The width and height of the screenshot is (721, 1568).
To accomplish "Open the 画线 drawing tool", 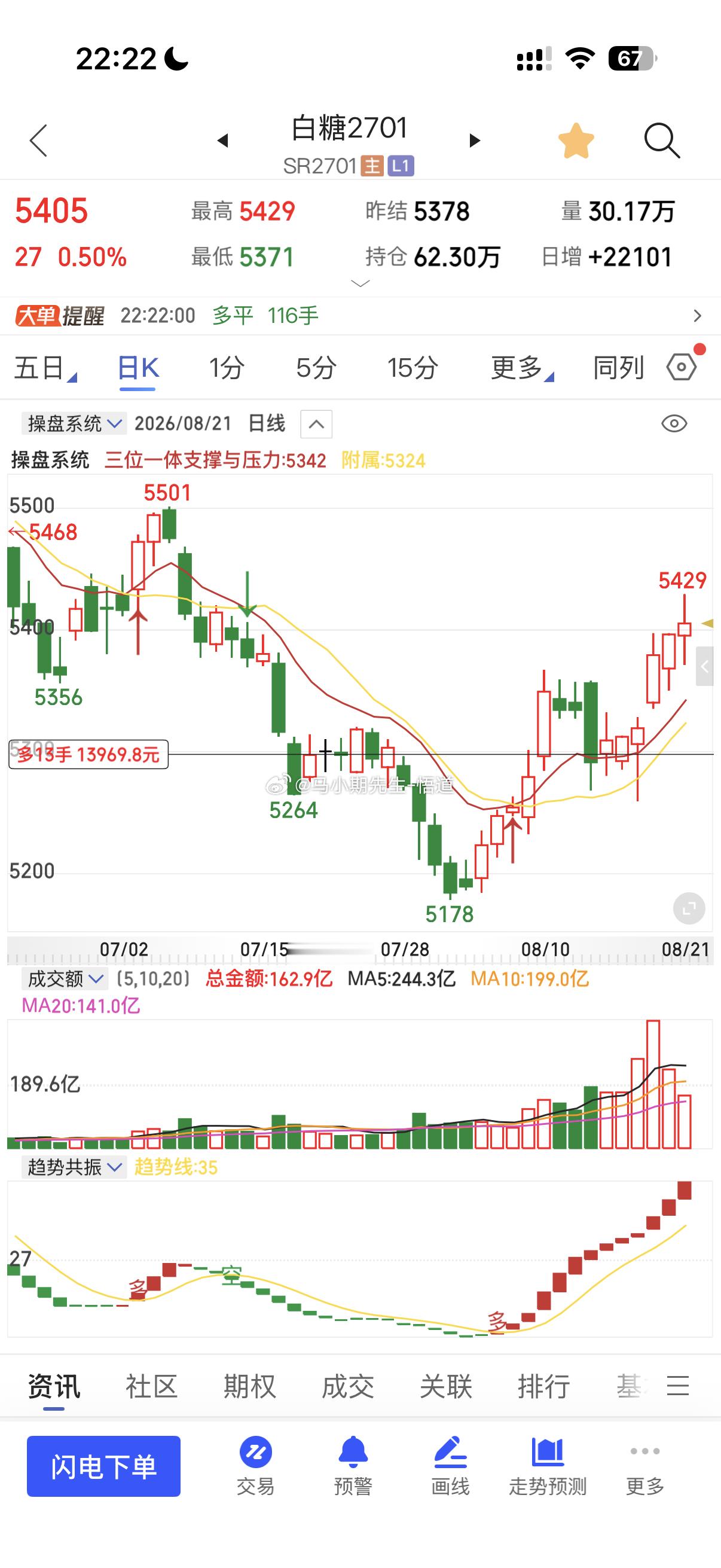I will click(450, 1466).
